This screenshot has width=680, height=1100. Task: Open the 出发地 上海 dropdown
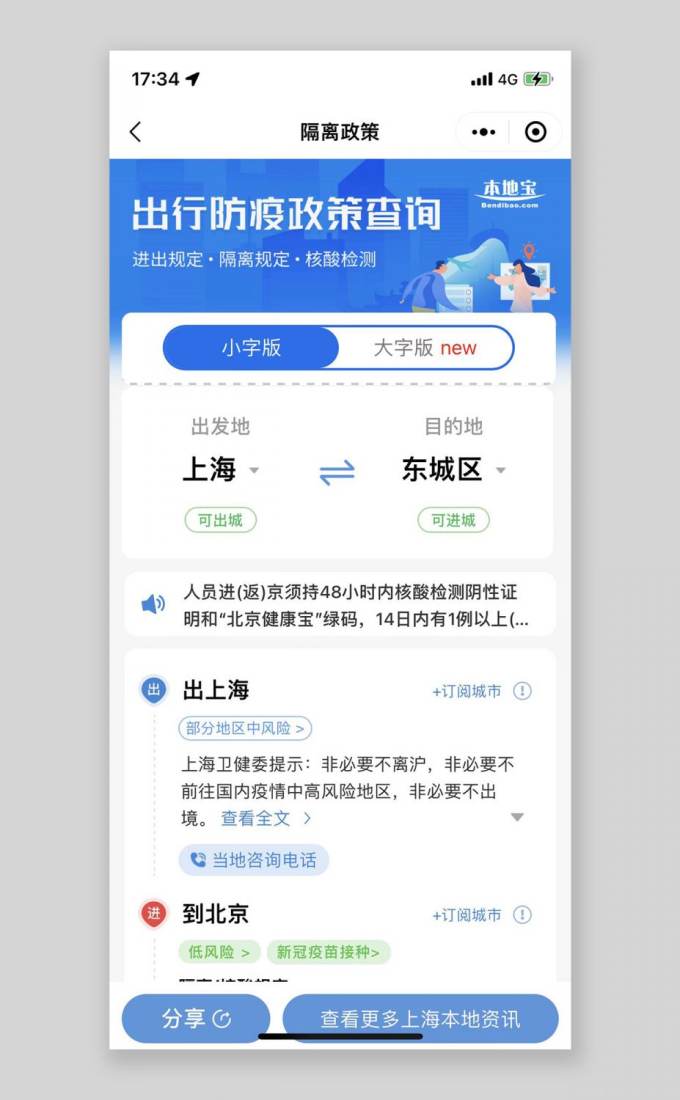click(220, 469)
